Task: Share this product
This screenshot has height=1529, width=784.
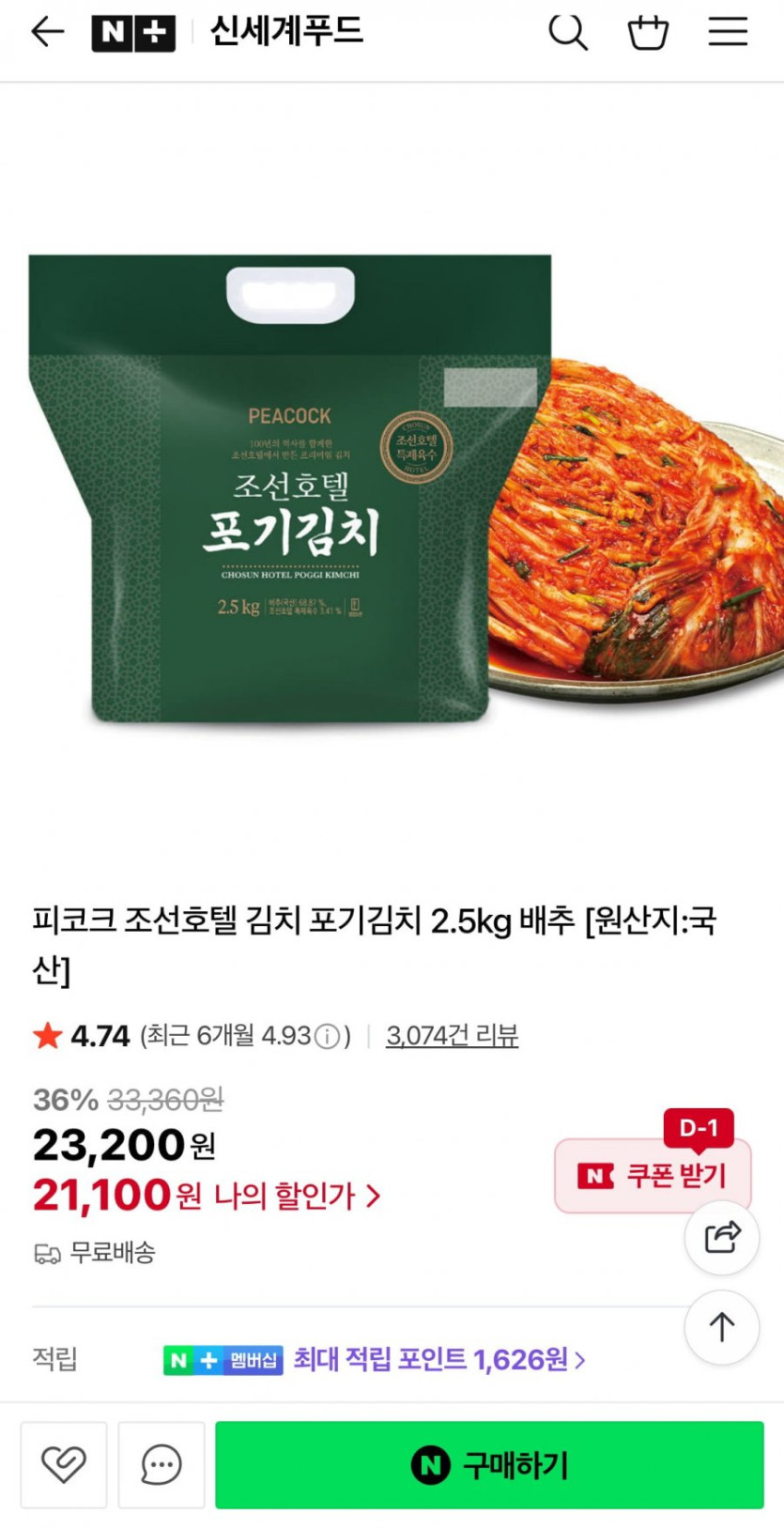Action: click(x=721, y=1237)
